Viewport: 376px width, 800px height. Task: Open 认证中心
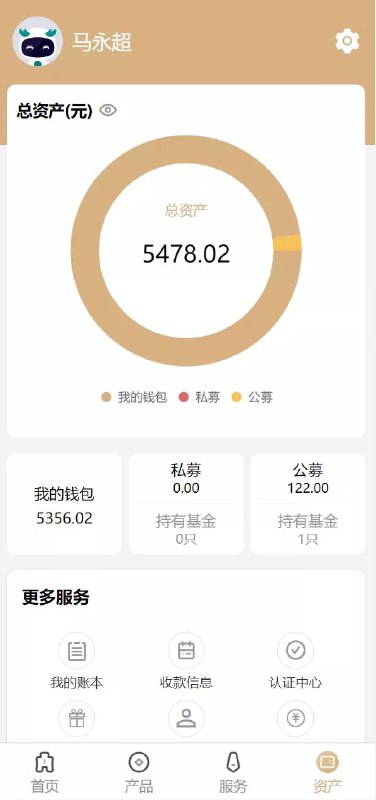[x=295, y=661]
